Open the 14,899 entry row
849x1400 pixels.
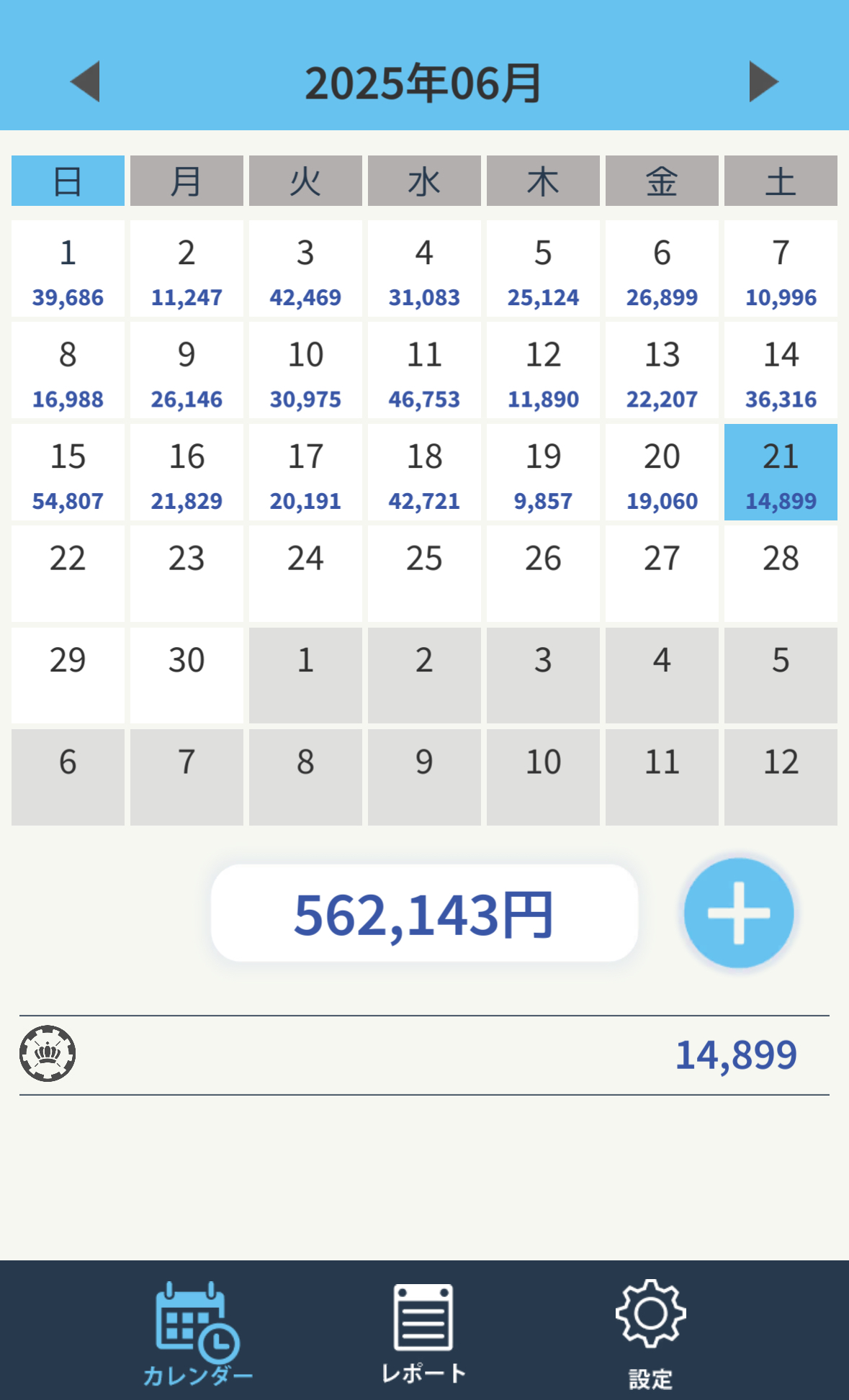pos(424,1055)
